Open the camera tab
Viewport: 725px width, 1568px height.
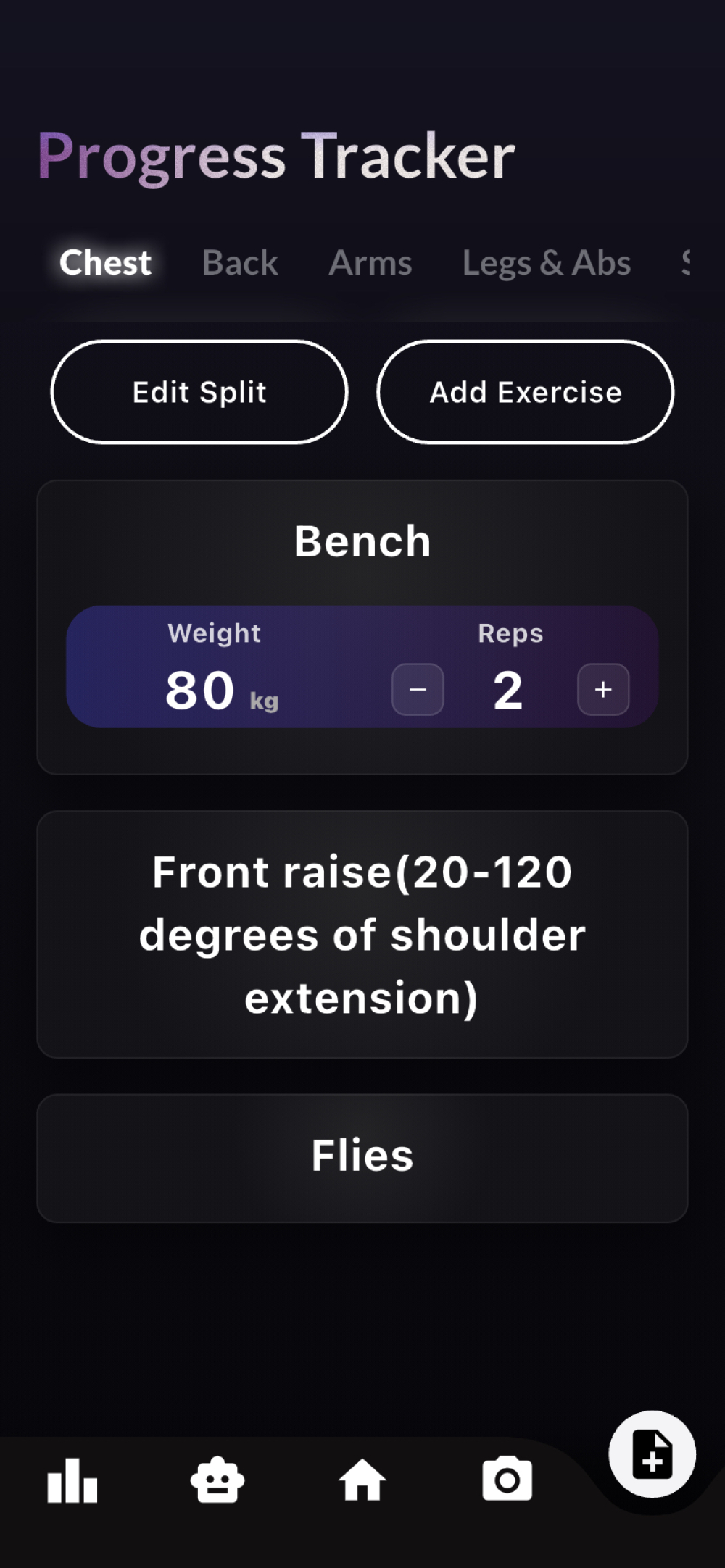[x=507, y=1480]
